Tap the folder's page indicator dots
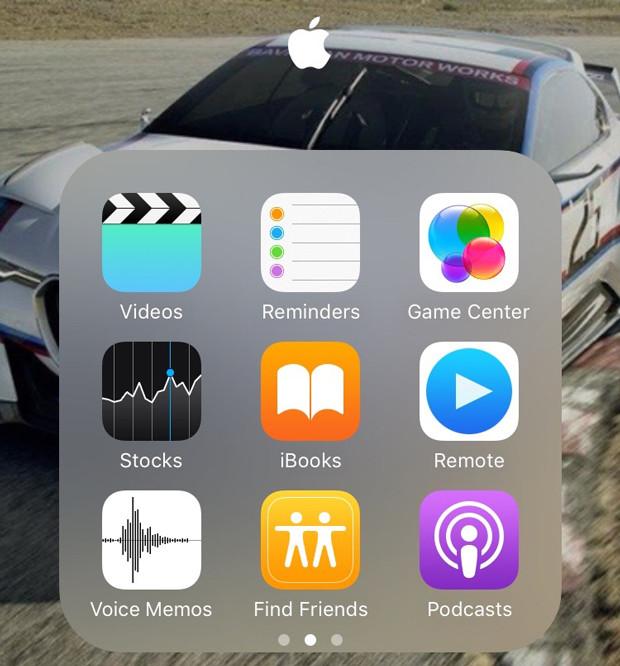Image resolution: width=620 pixels, height=666 pixels. 310,639
